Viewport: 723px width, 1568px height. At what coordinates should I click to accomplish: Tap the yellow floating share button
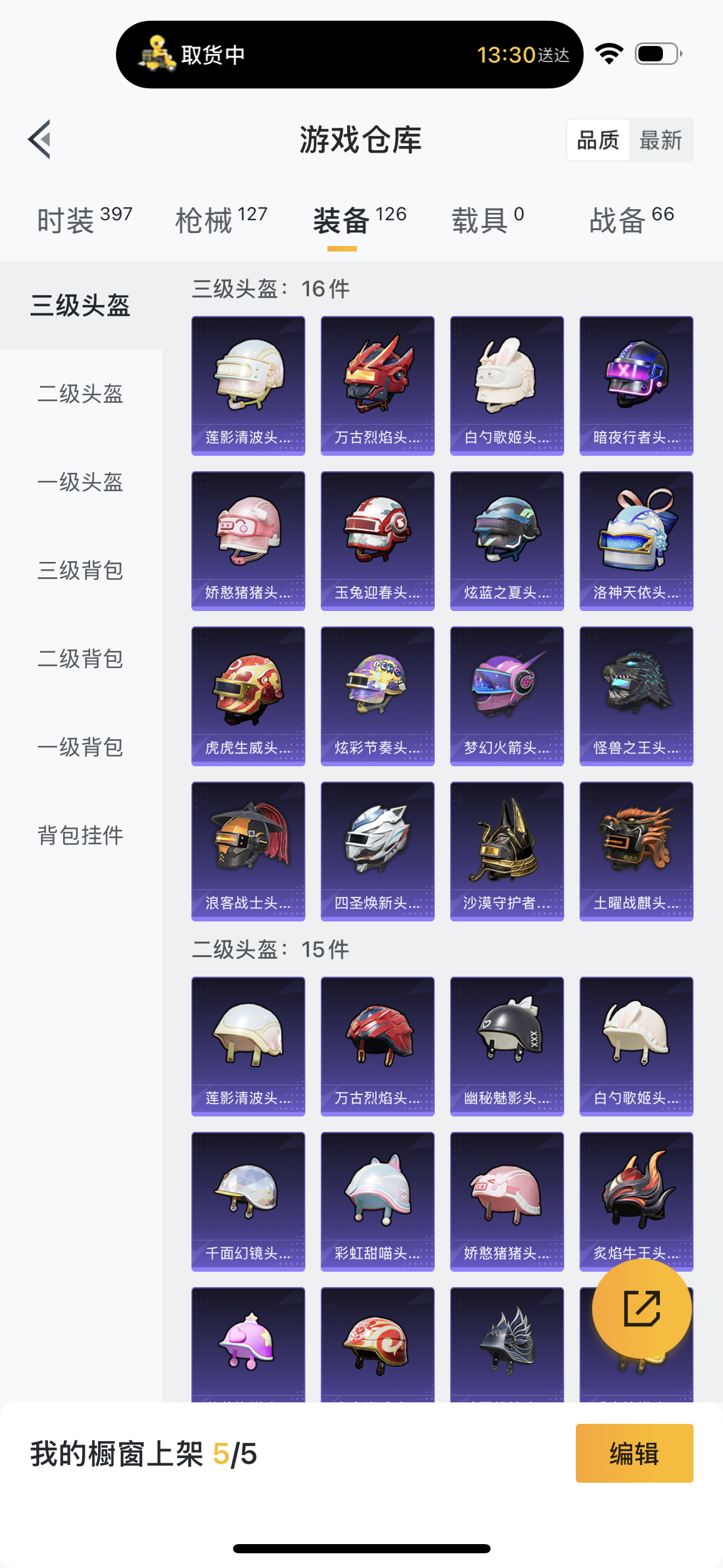(x=641, y=1308)
